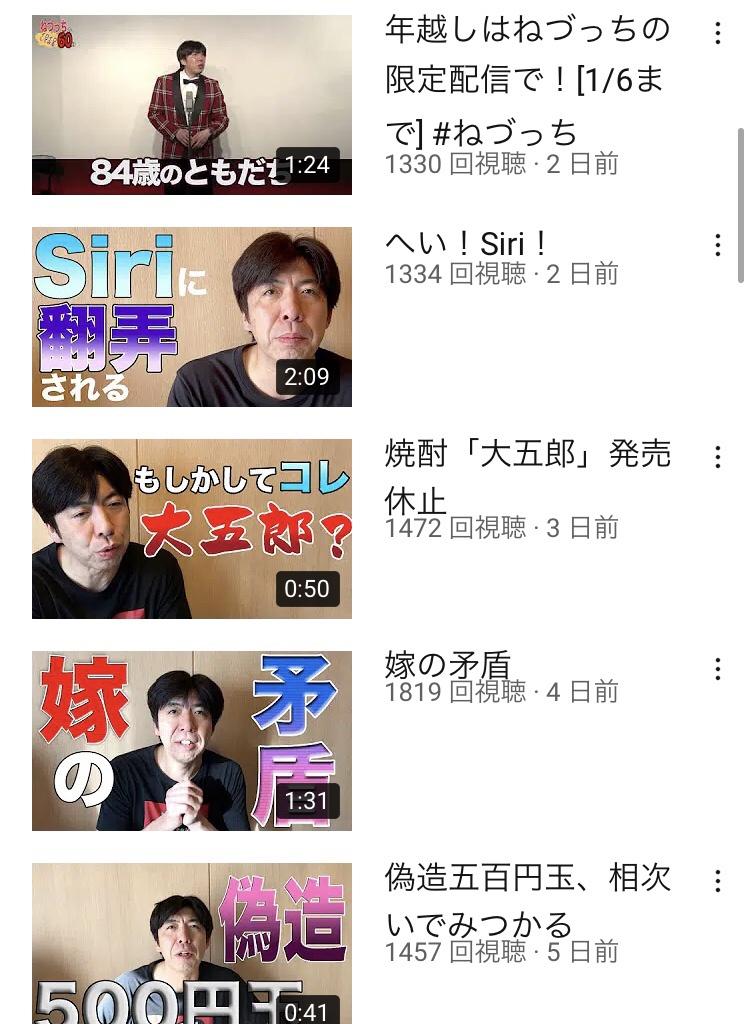Play the へい！Siri！ video
Screen dimensions: 750x1024
(x=192, y=317)
